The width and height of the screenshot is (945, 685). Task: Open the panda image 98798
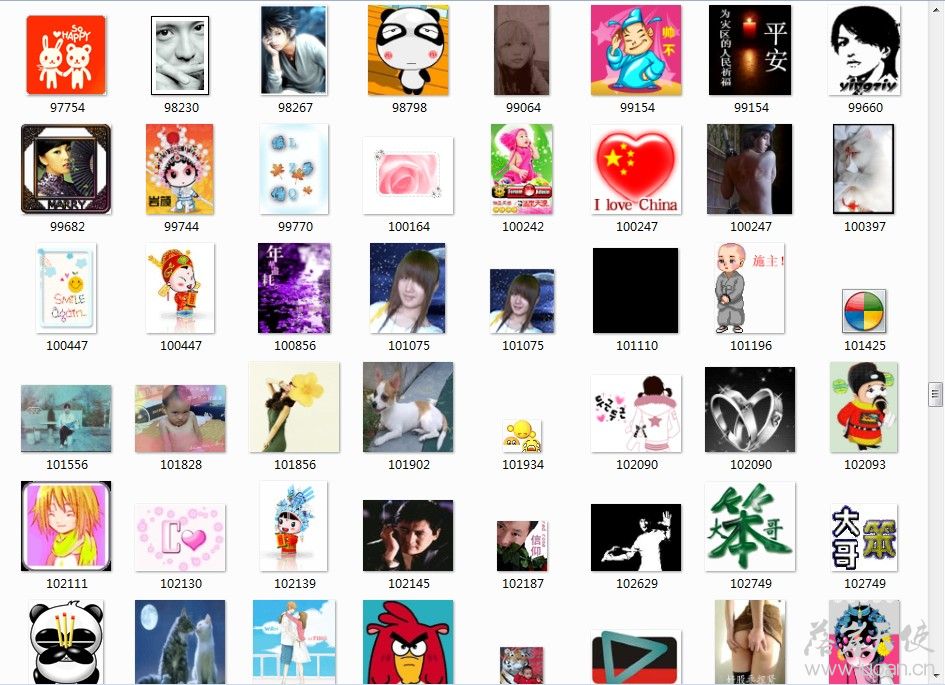click(408, 50)
